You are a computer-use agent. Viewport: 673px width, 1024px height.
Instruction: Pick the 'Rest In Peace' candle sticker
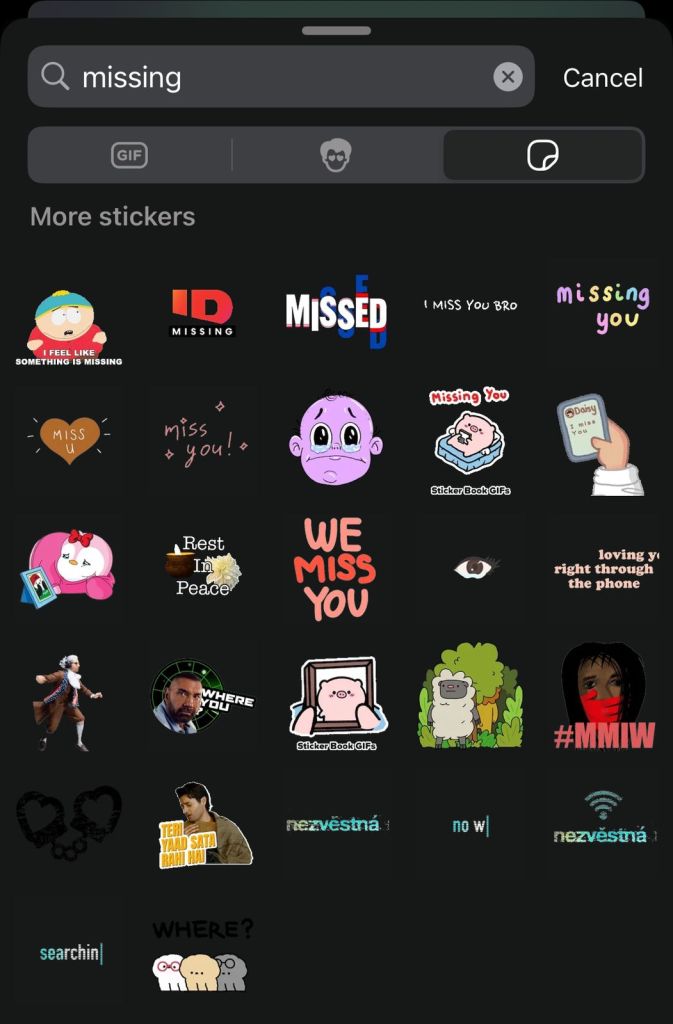(x=202, y=565)
